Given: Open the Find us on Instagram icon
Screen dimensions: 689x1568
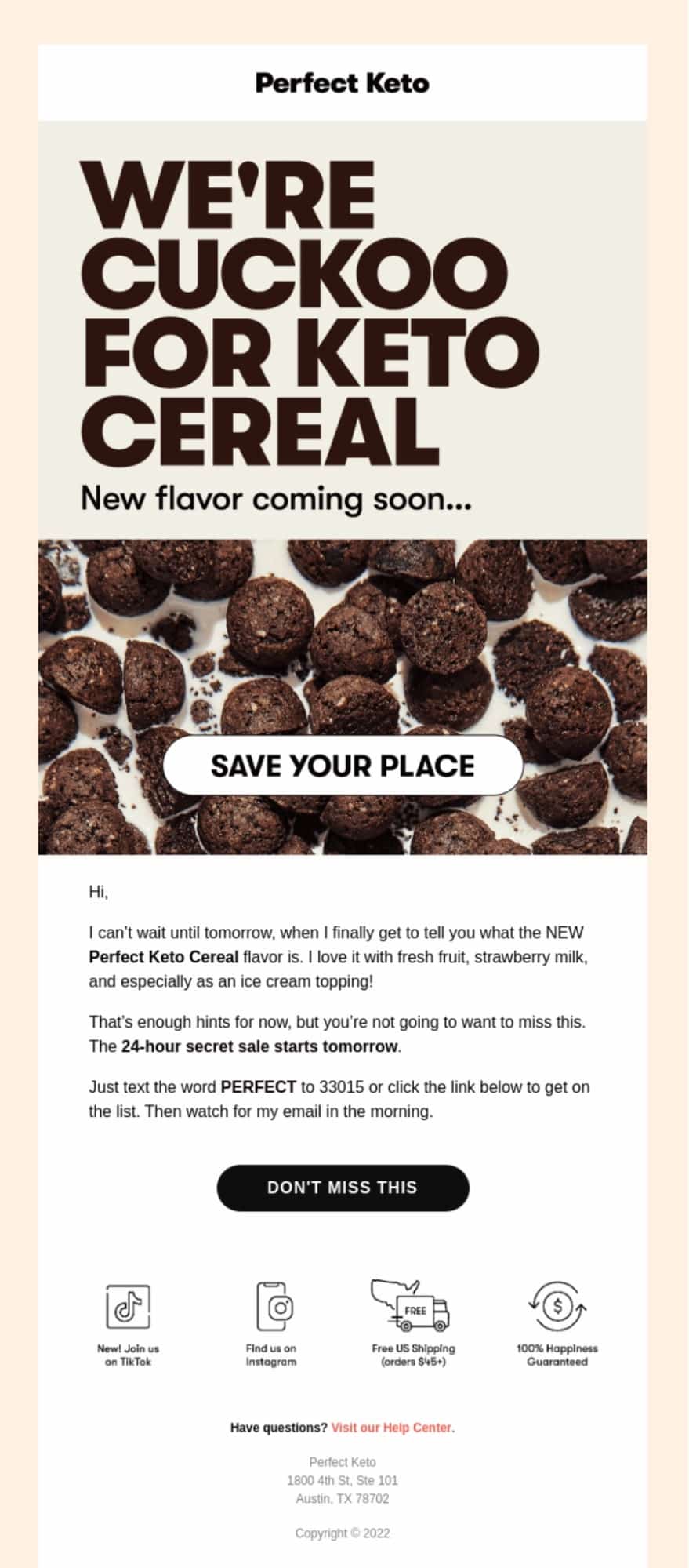Looking at the screenshot, I should (x=271, y=1306).
